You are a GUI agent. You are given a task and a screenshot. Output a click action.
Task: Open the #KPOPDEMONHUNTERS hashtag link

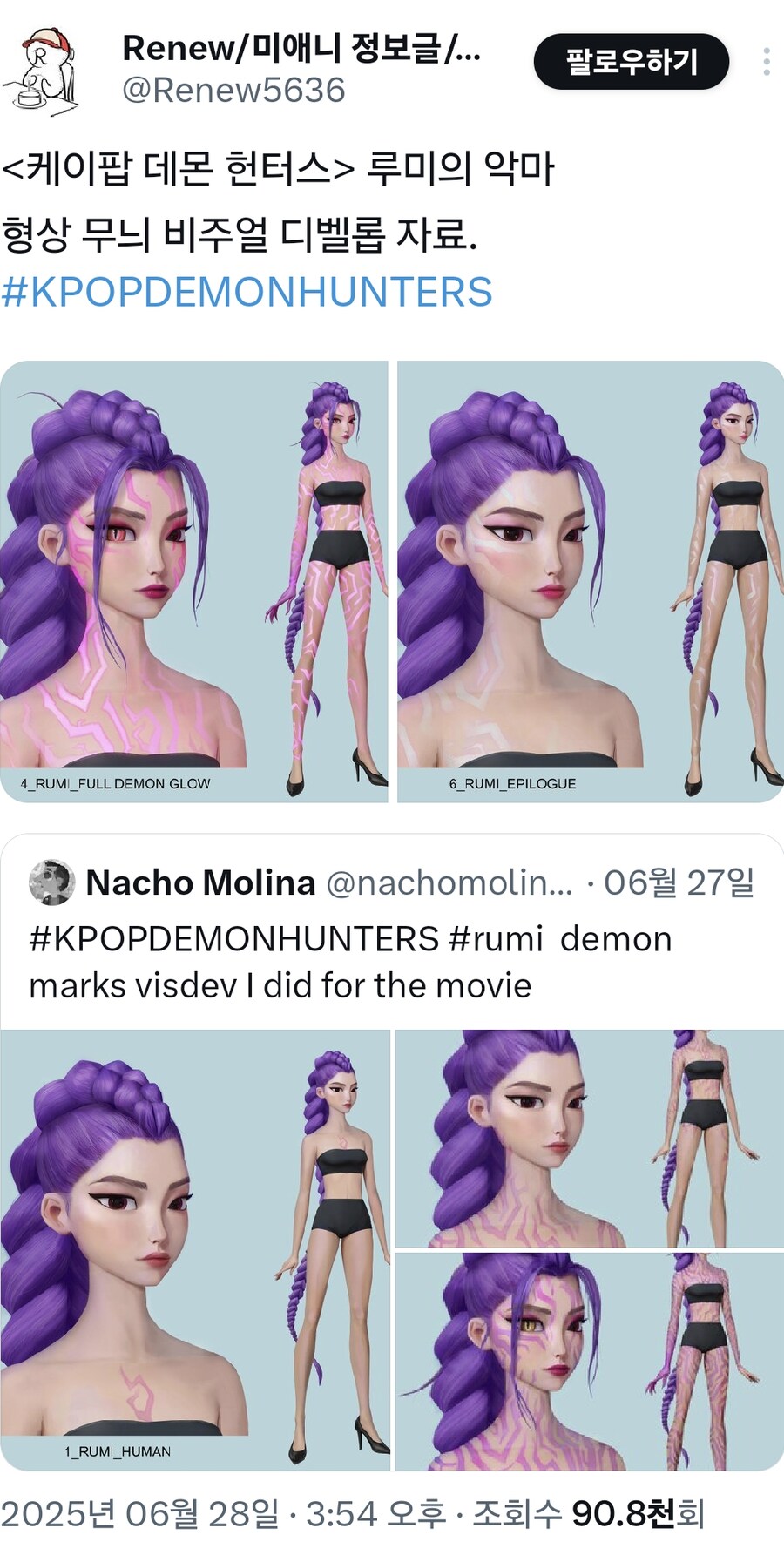(x=247, y=292)
